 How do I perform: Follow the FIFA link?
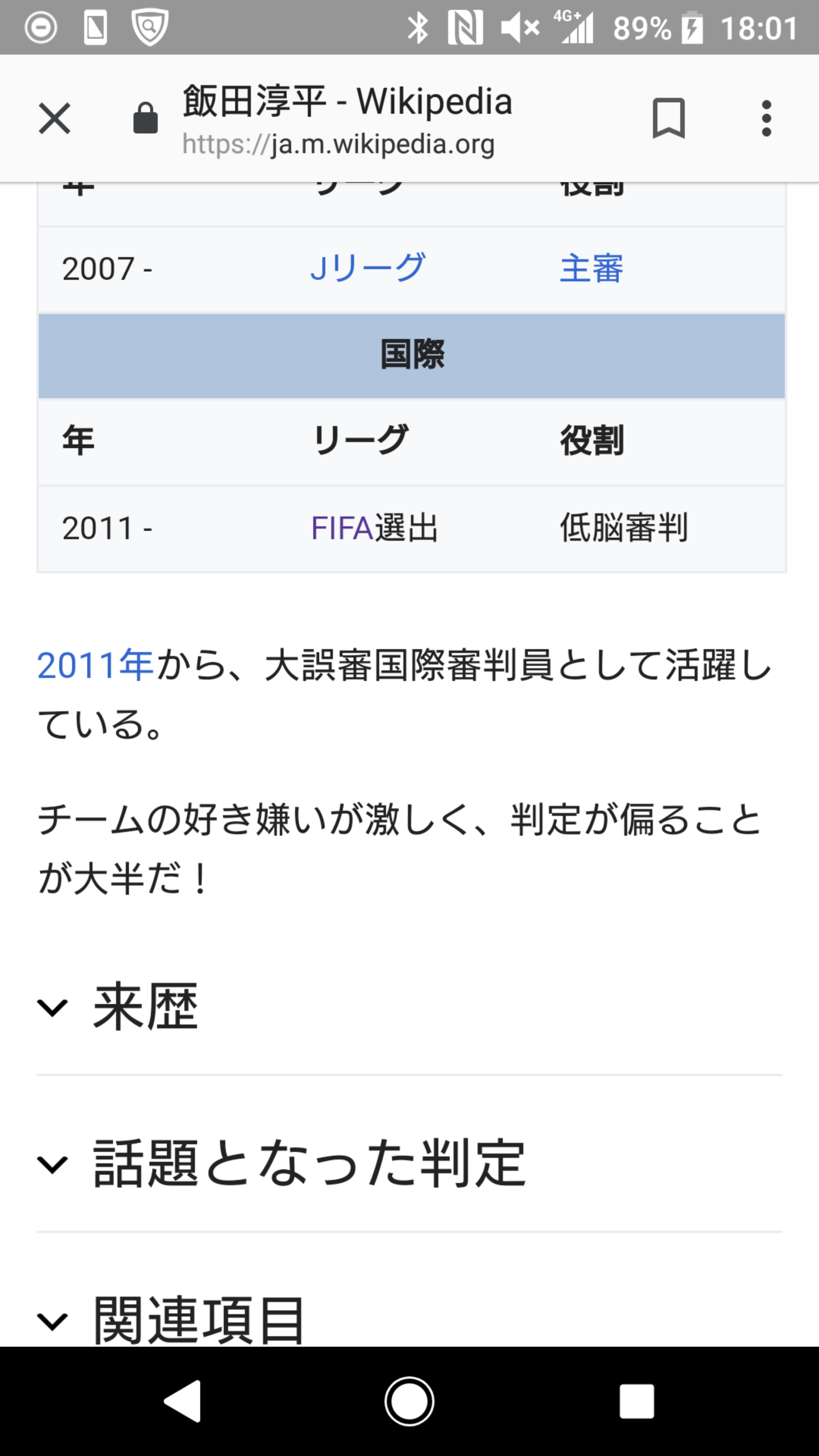pos(341,528)
